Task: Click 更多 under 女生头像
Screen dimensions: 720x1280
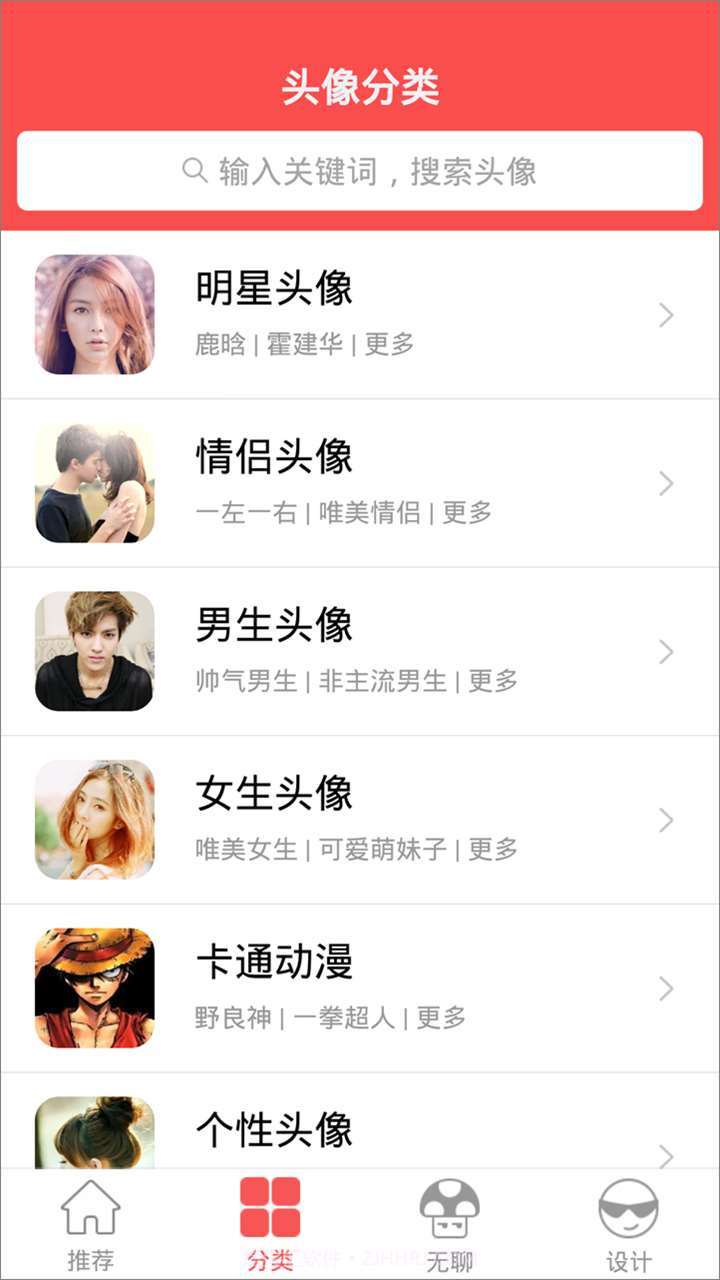Action: [x=492, y=849]
